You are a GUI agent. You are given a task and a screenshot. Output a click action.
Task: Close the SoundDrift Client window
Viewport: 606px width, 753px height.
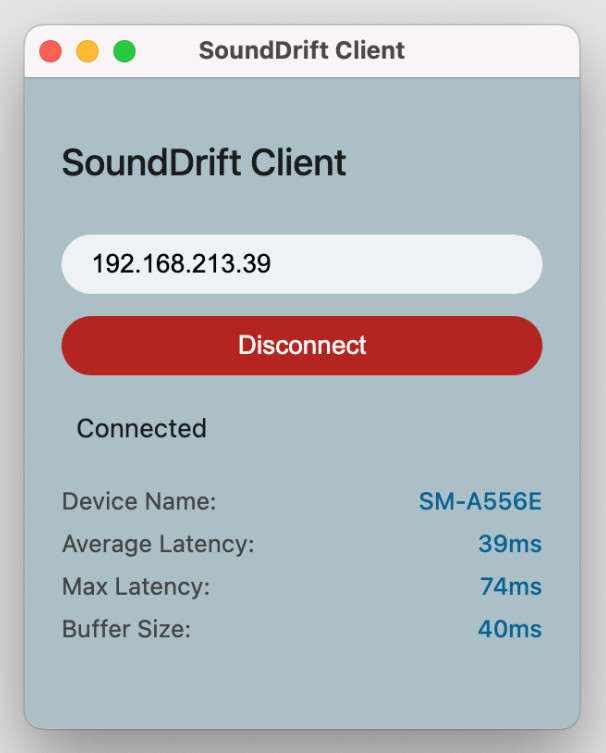(x=50, y=51)
